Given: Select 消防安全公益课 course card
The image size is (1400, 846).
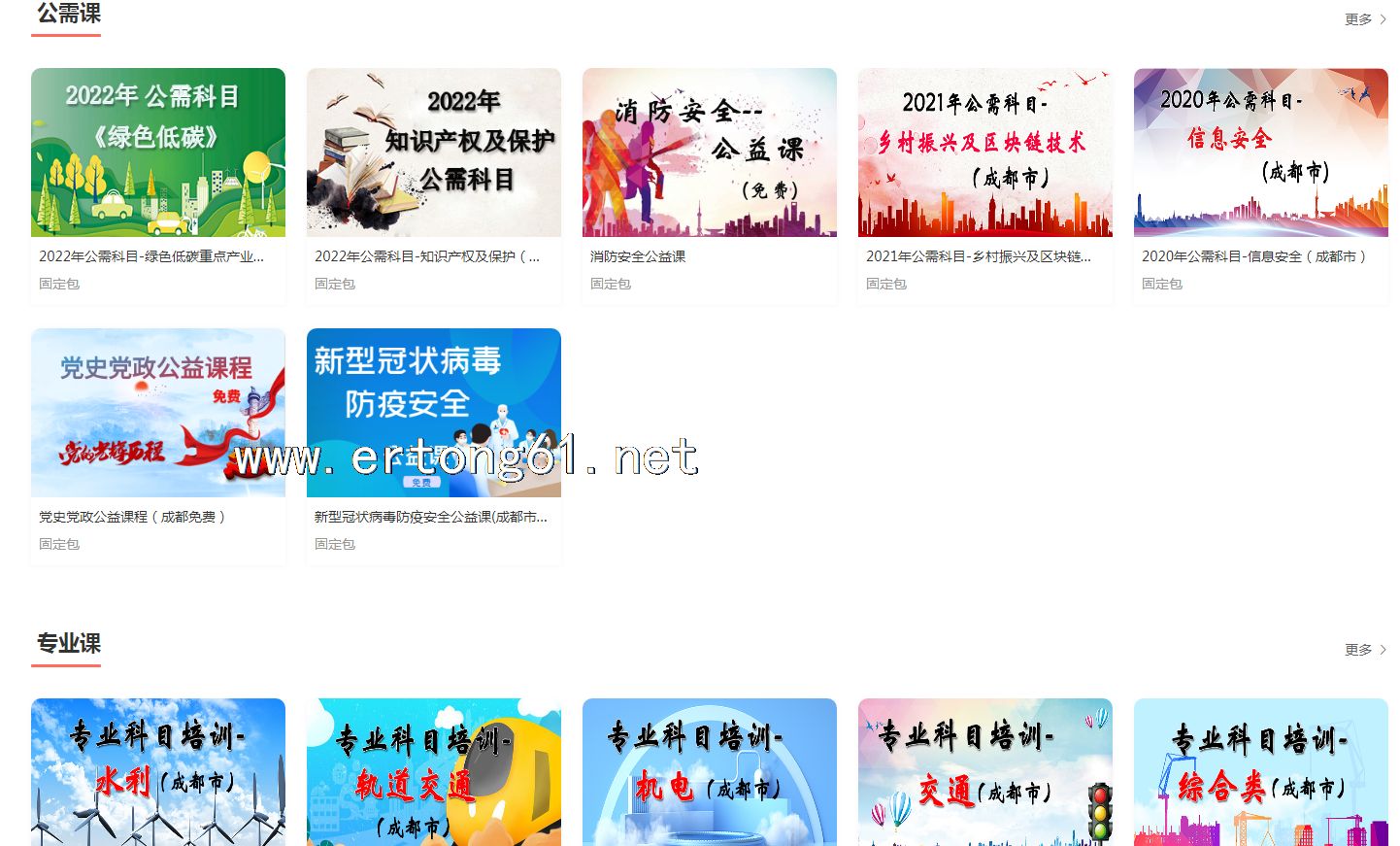Looking at the screenshot, I should pyautogui.click(x=710, y=153).
